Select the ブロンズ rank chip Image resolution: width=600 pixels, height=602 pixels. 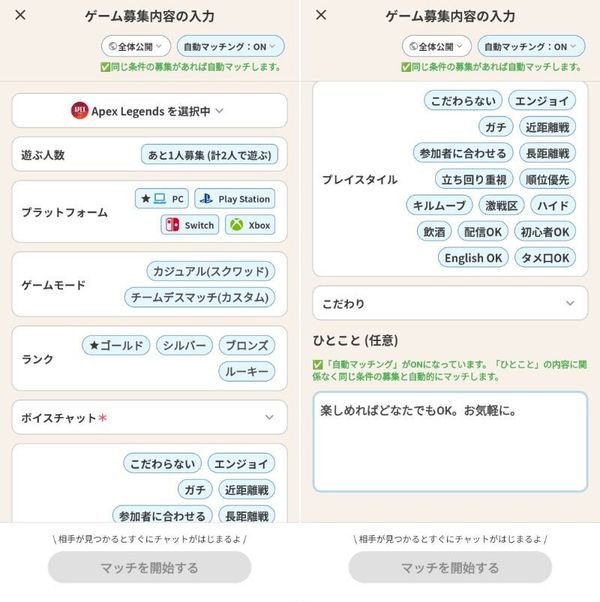(247, 345)
